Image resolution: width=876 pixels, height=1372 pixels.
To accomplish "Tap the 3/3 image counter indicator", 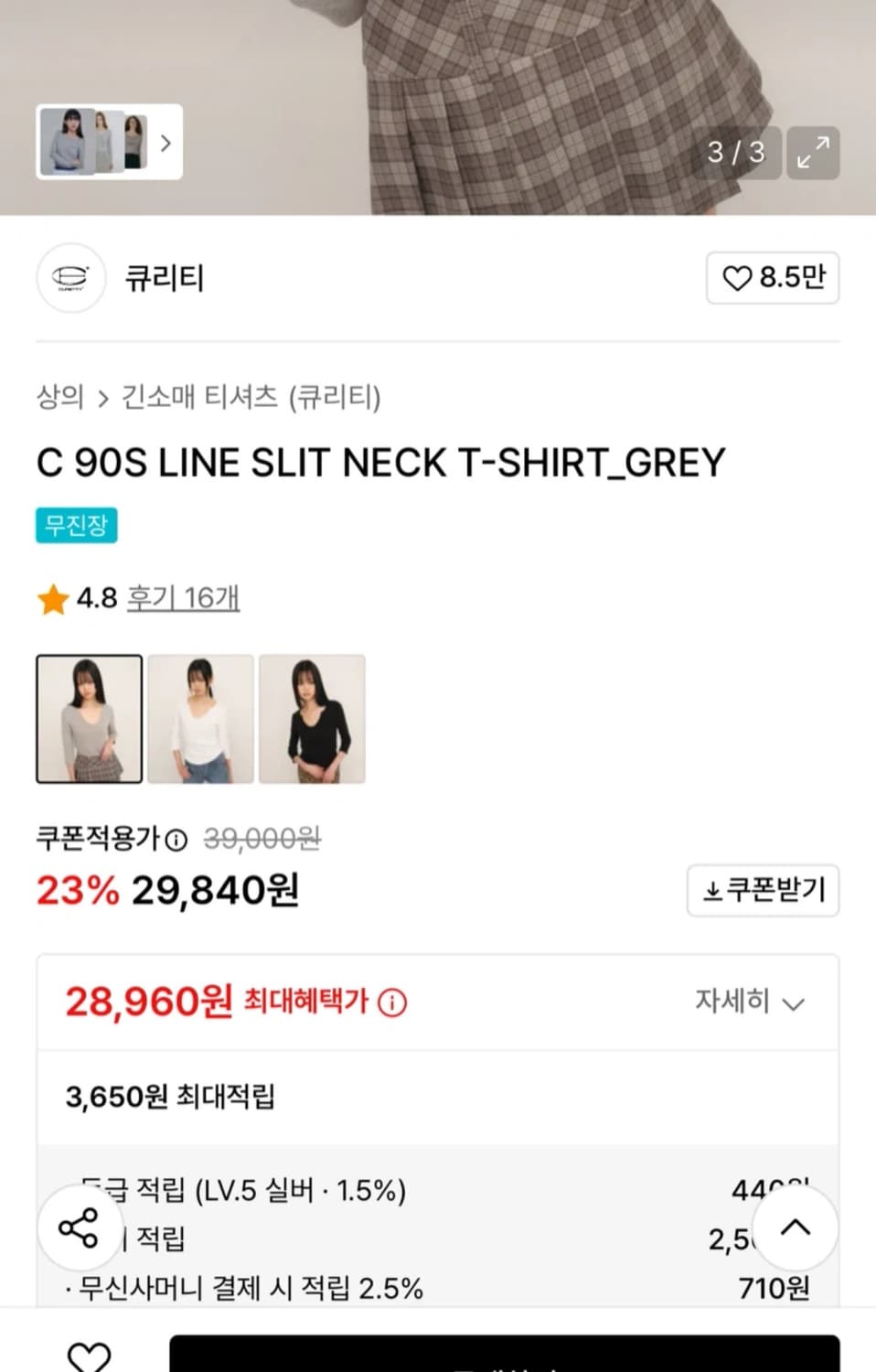I will (x=736, y=154).
